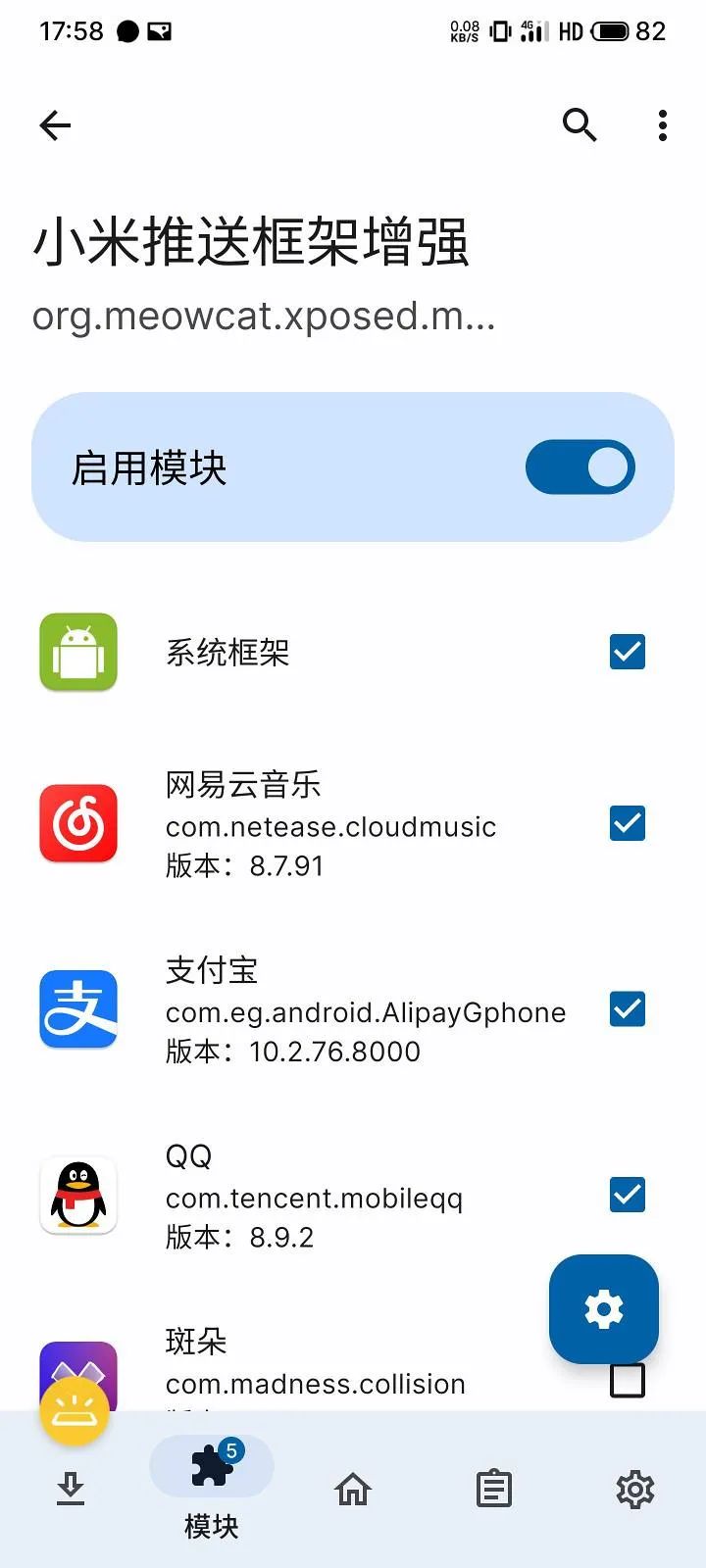Screen dimensions: 706x1568
Task: Open the logs clipboard tab
Action: (494, 1490)
